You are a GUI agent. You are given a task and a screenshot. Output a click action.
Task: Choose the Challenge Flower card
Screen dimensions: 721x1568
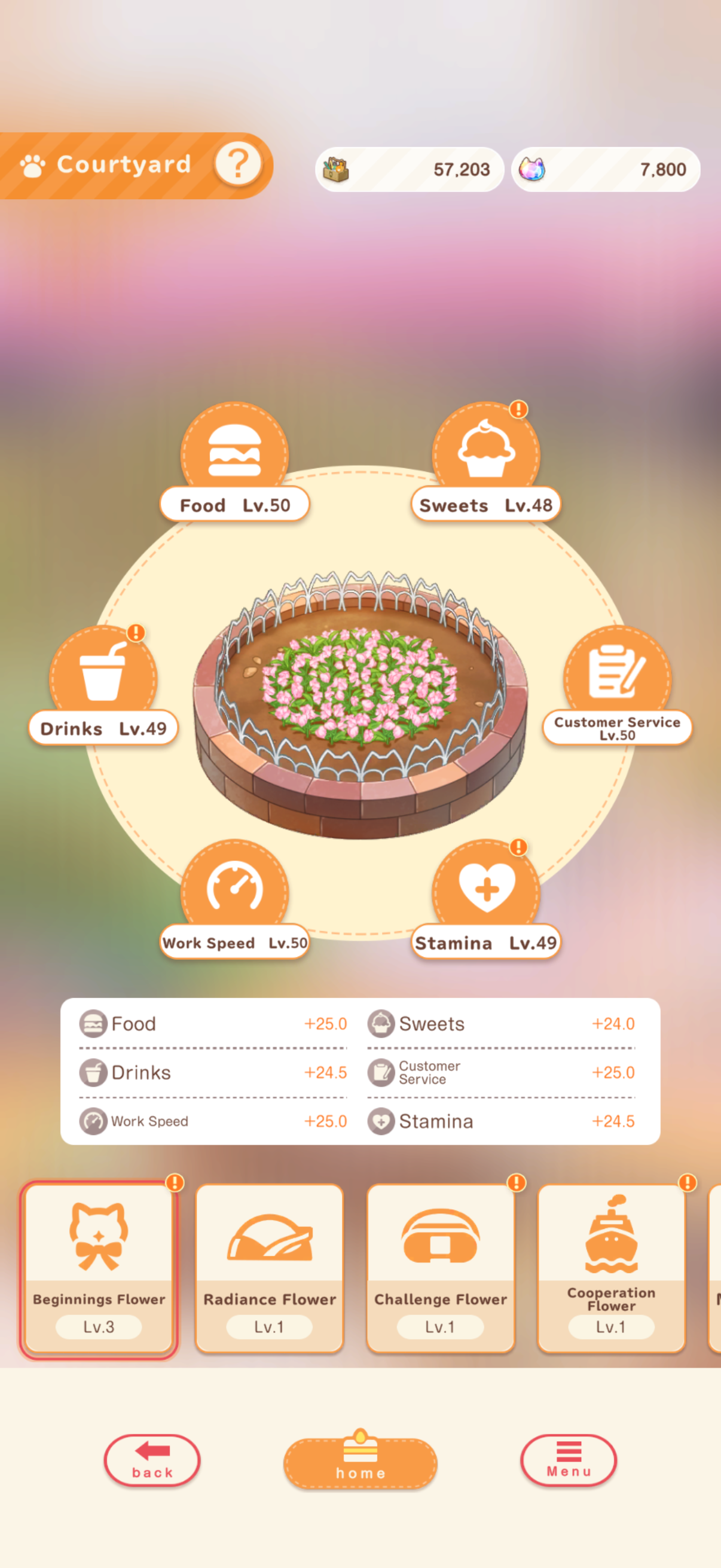click(441, 1269)
